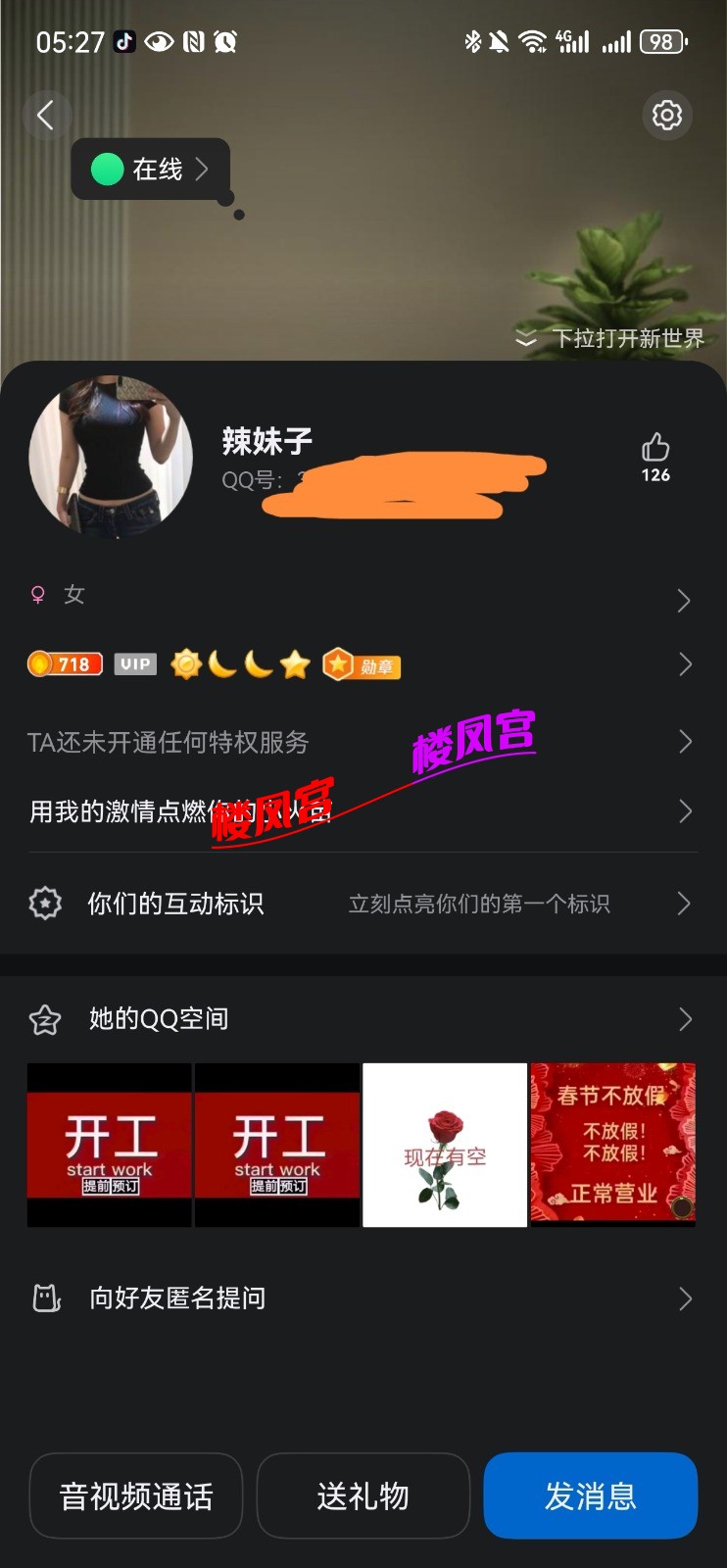Open the 春节不放假 red photo
This screenshot has width=727, height=1568.
(613, 1145)
